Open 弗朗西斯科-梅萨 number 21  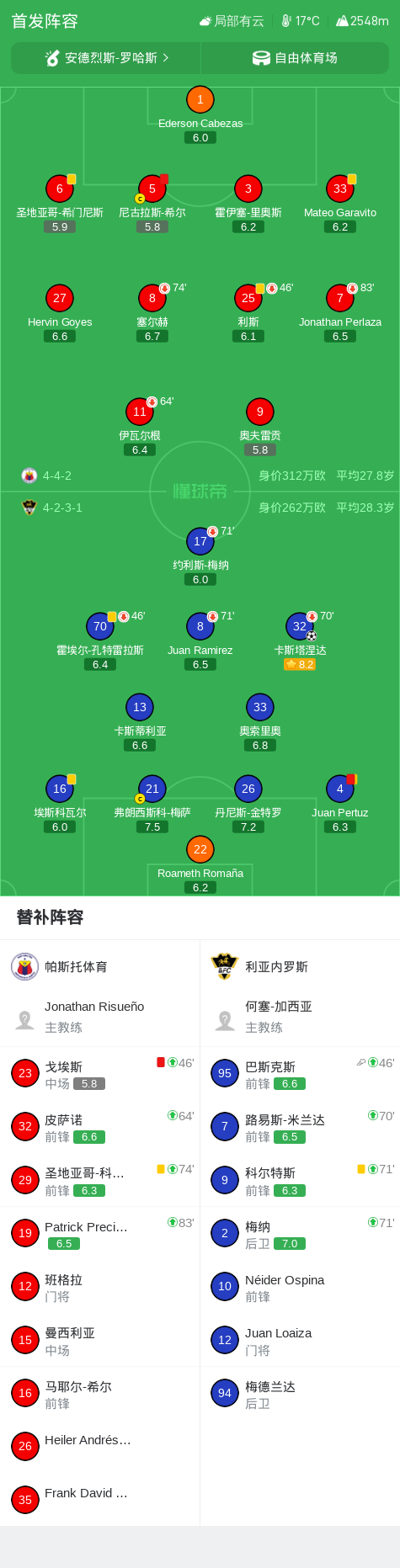[152, 804]
